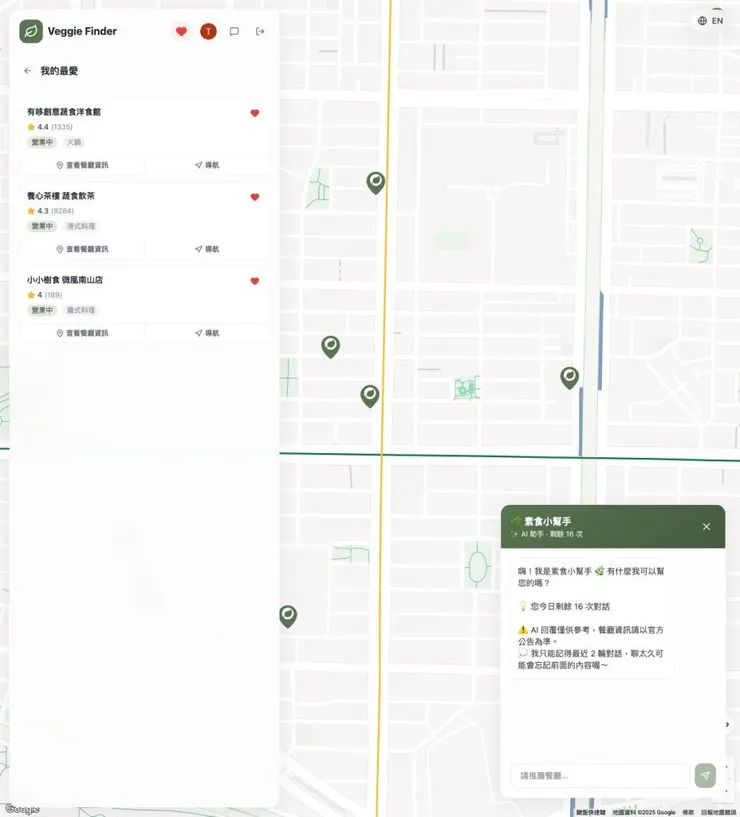Open favorites using the header heart icon
Viewport: 740px width, 817px height.
coord(181,31)
